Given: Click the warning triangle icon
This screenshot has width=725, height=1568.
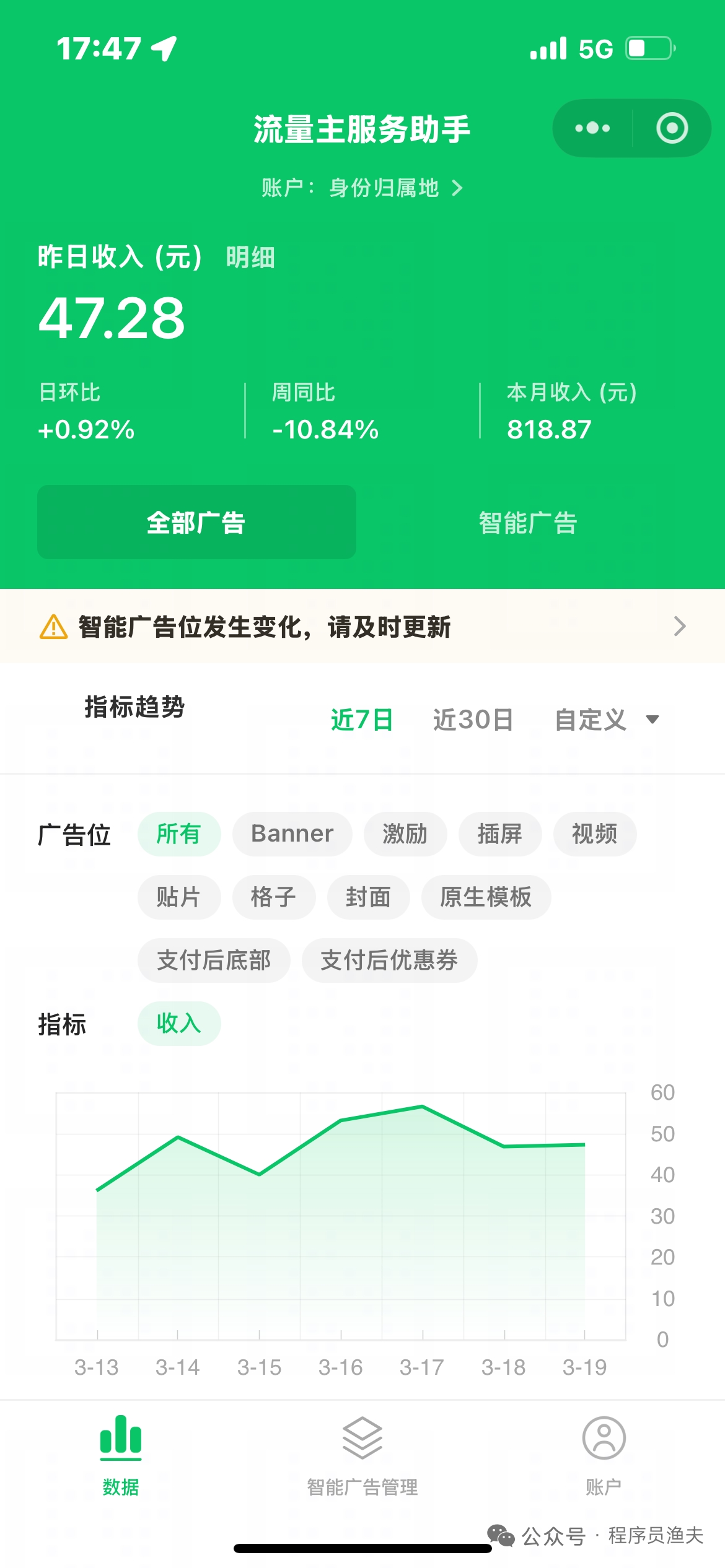Looking at the screenshot, I should point(53,627).
